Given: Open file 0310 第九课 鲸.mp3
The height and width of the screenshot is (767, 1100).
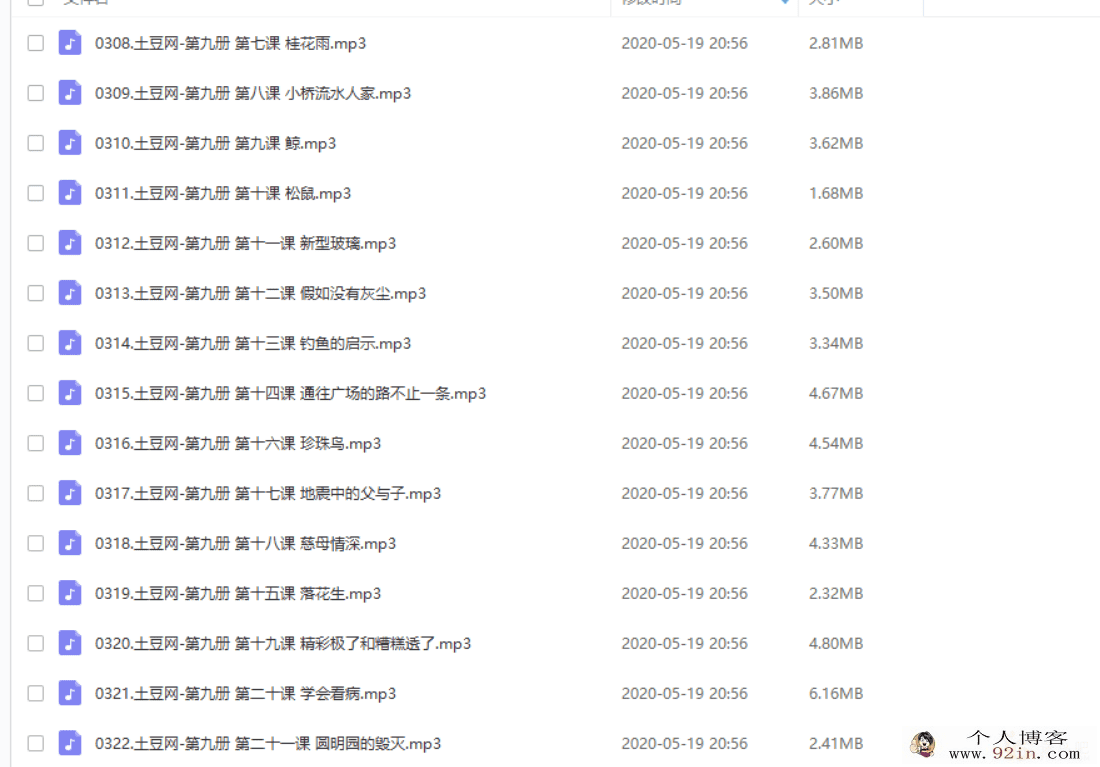Looking at the screenshot, I should point(215,143).
